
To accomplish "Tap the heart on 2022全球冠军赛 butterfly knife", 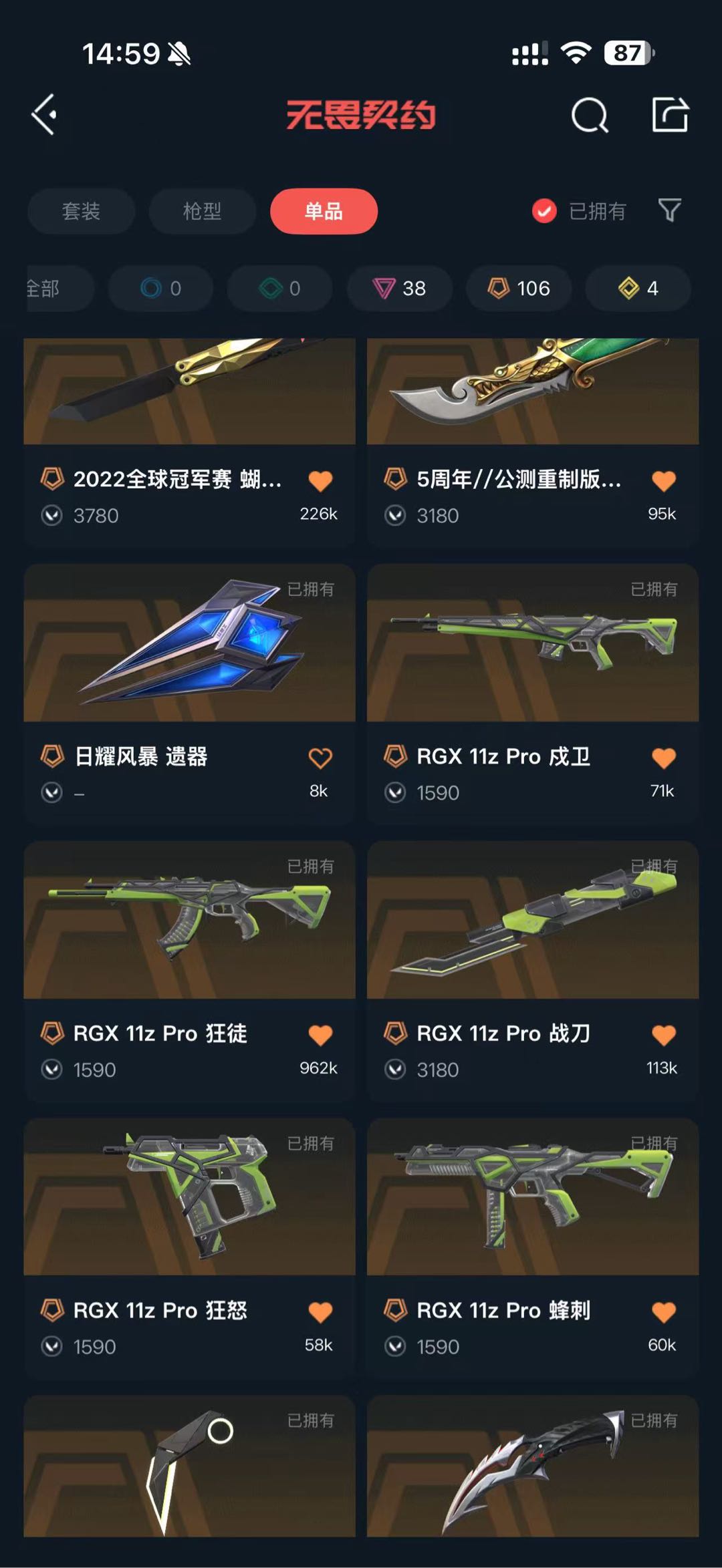I will (320, 481).
